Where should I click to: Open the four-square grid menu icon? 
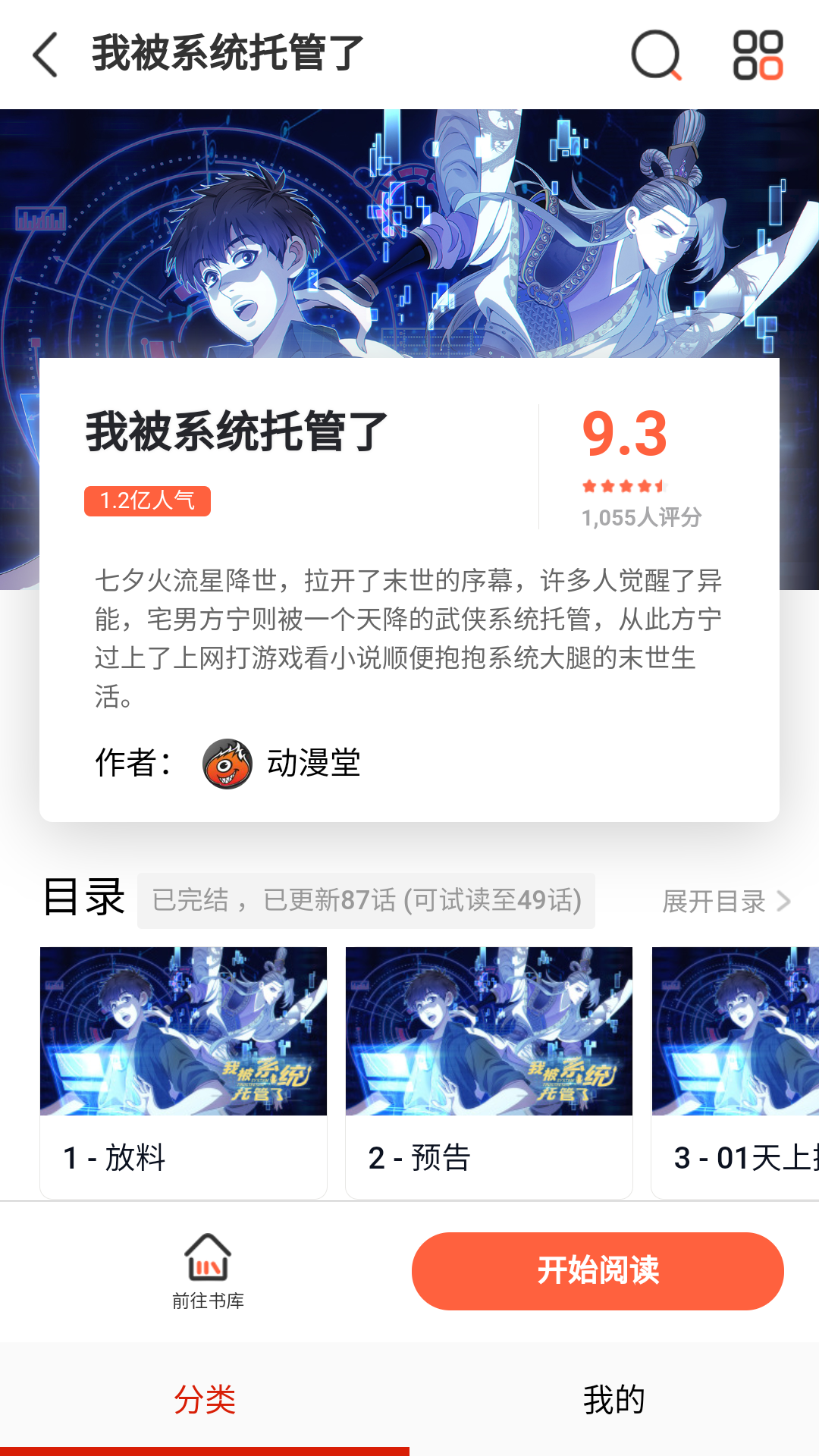[x=758, y=55]
